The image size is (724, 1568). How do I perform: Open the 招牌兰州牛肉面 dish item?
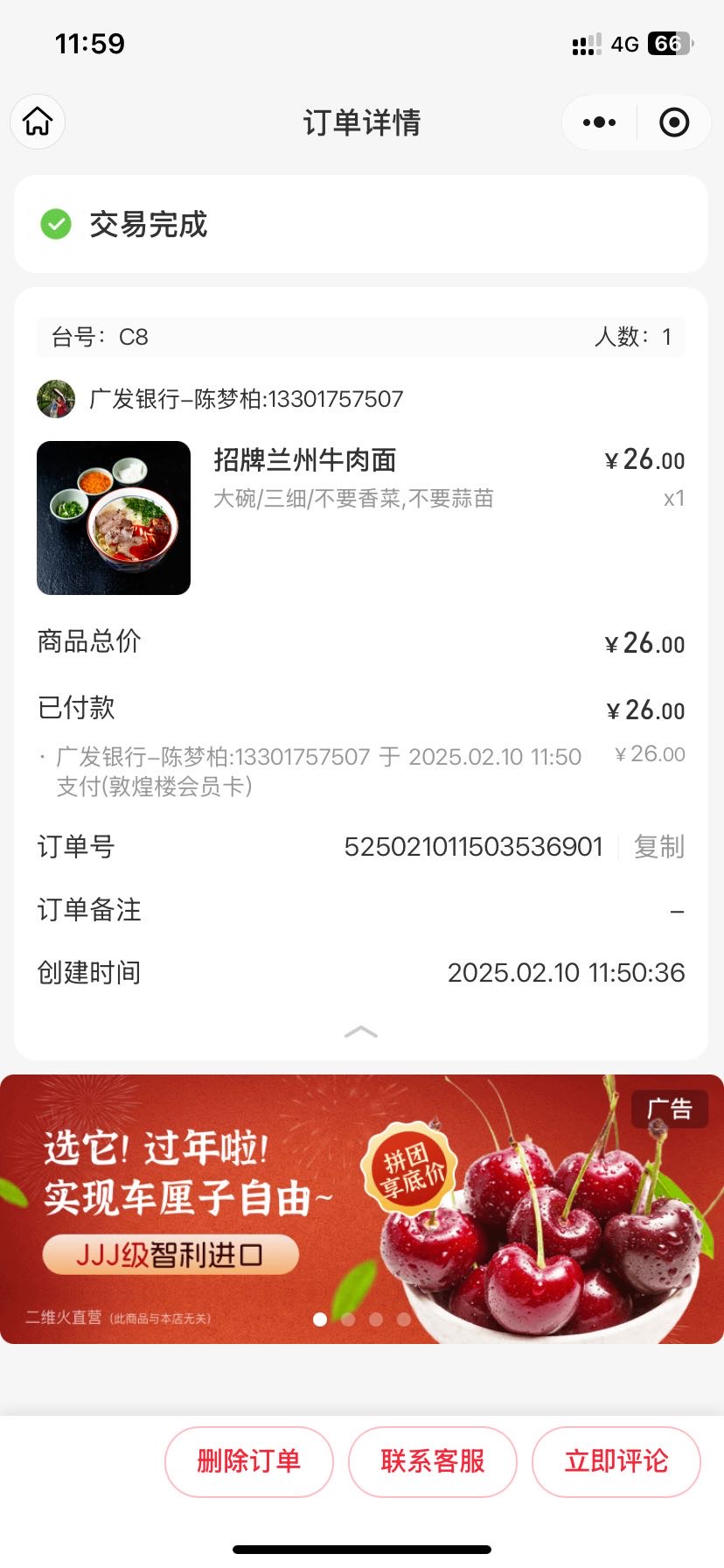pyautogui.click(x=361, y=518)
